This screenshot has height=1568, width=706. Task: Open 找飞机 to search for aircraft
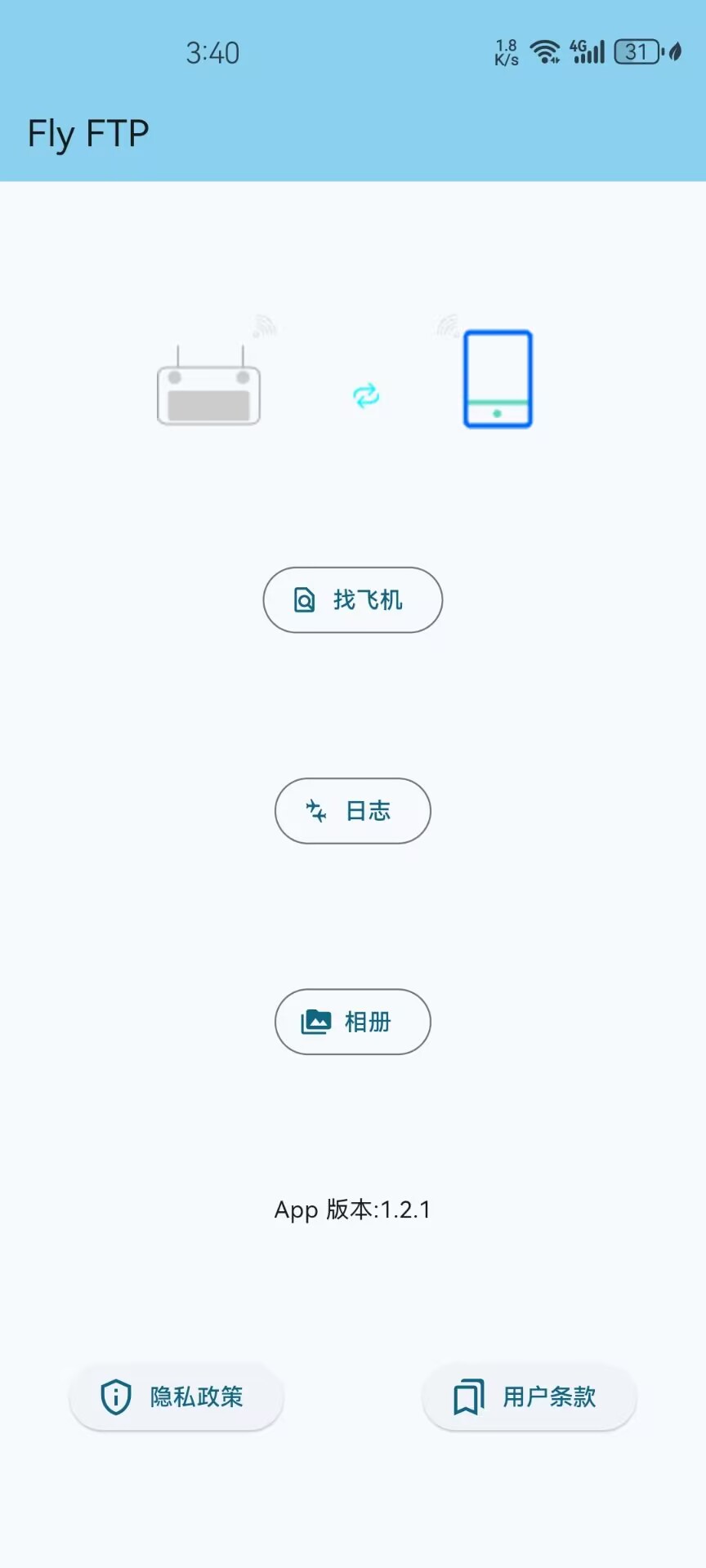(352, 599)
